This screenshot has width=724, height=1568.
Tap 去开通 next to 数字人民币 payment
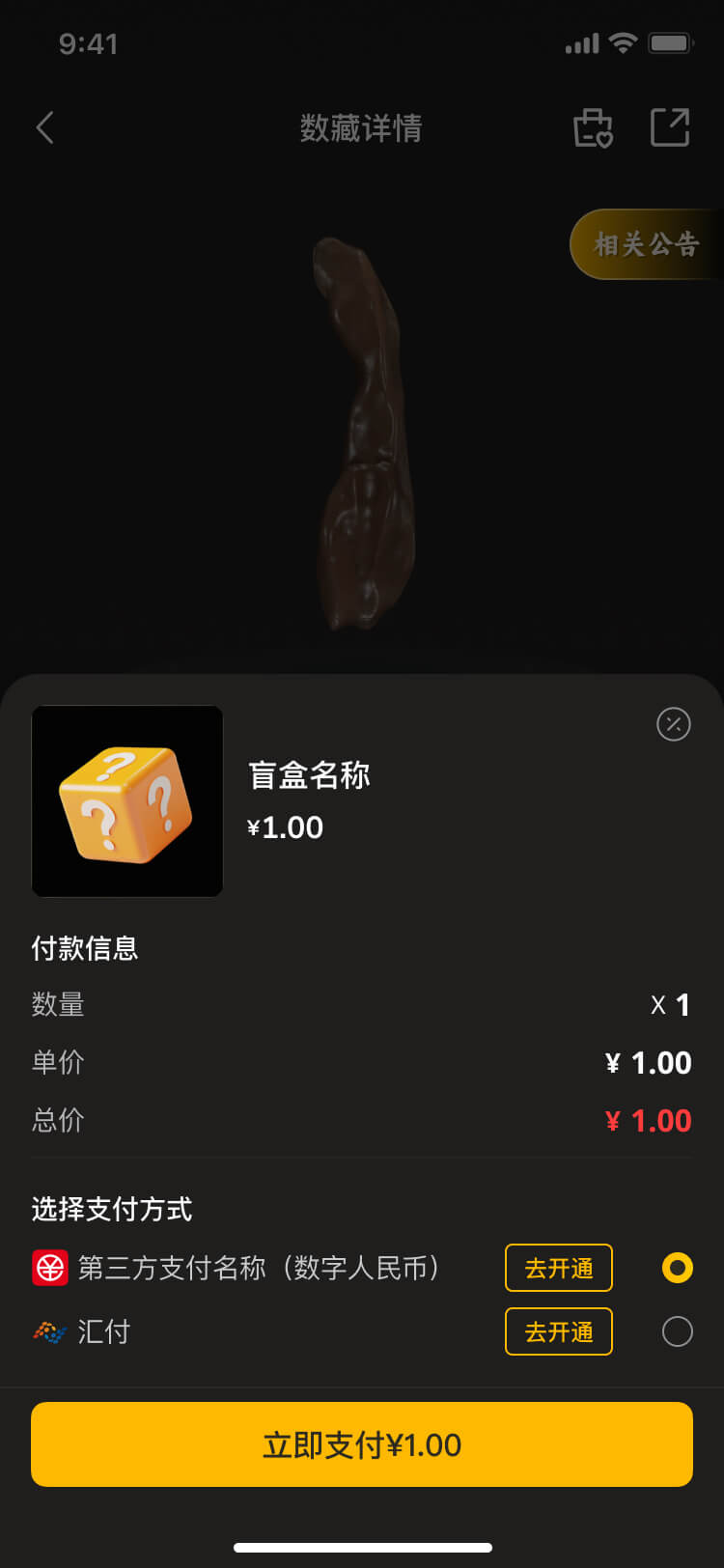point(558,1268)
